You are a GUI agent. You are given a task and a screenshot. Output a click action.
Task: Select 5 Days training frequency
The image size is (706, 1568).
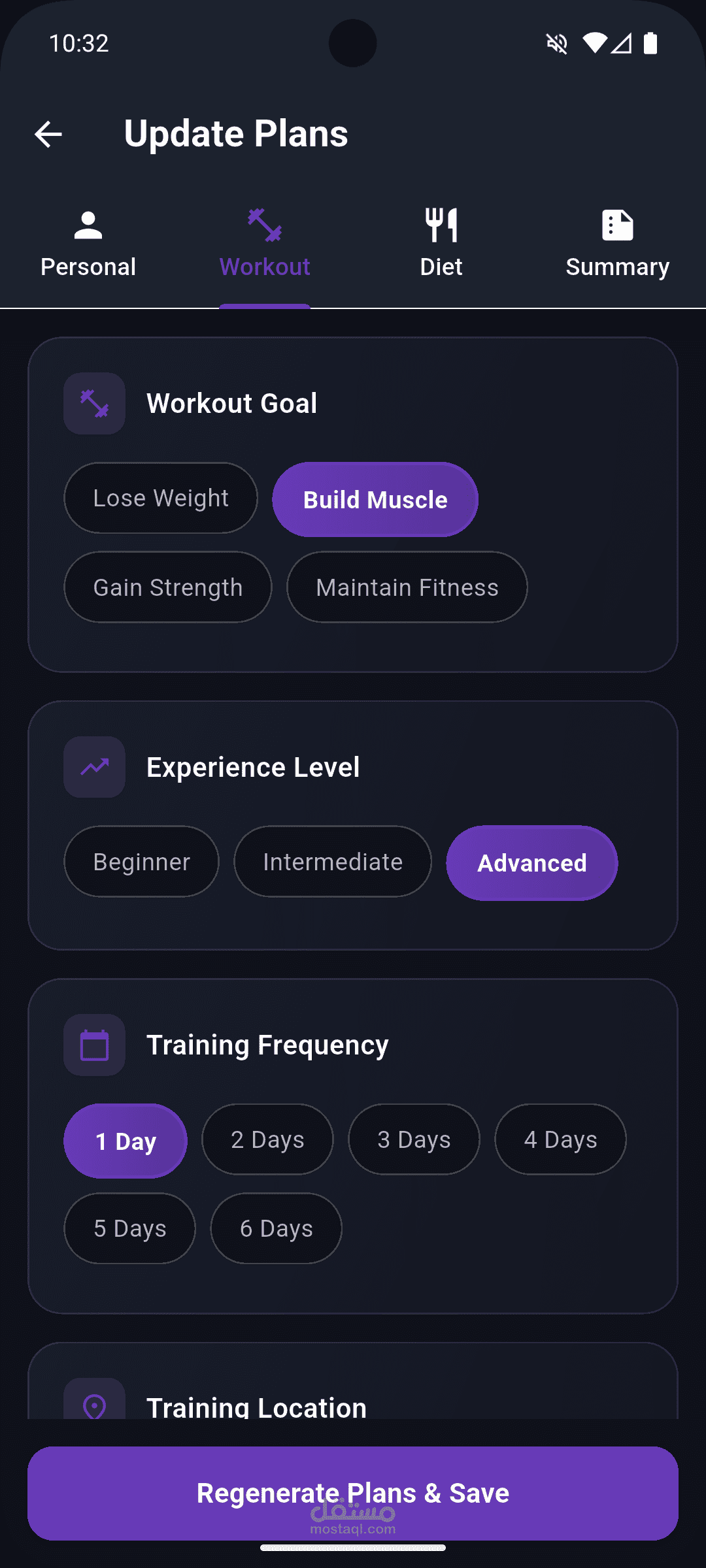click(129, 1228)
